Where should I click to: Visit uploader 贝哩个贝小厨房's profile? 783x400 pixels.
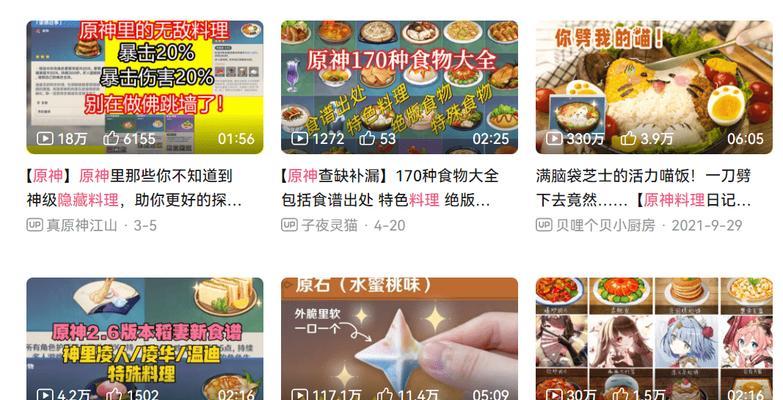pos(606,226)
